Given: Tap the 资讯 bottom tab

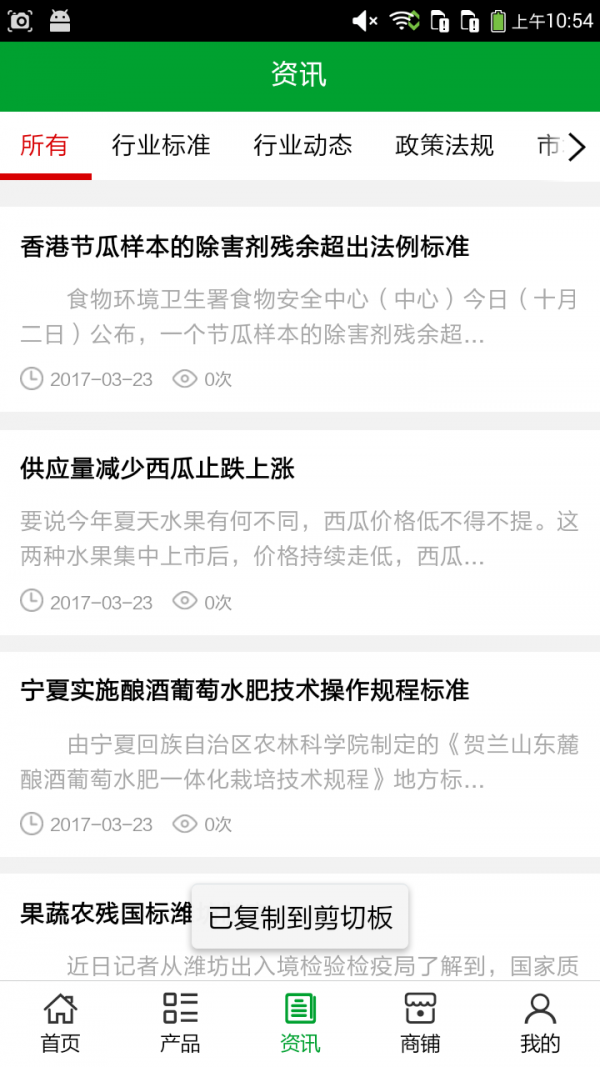Looking at the screenshot, I should tap(300, 1023).
